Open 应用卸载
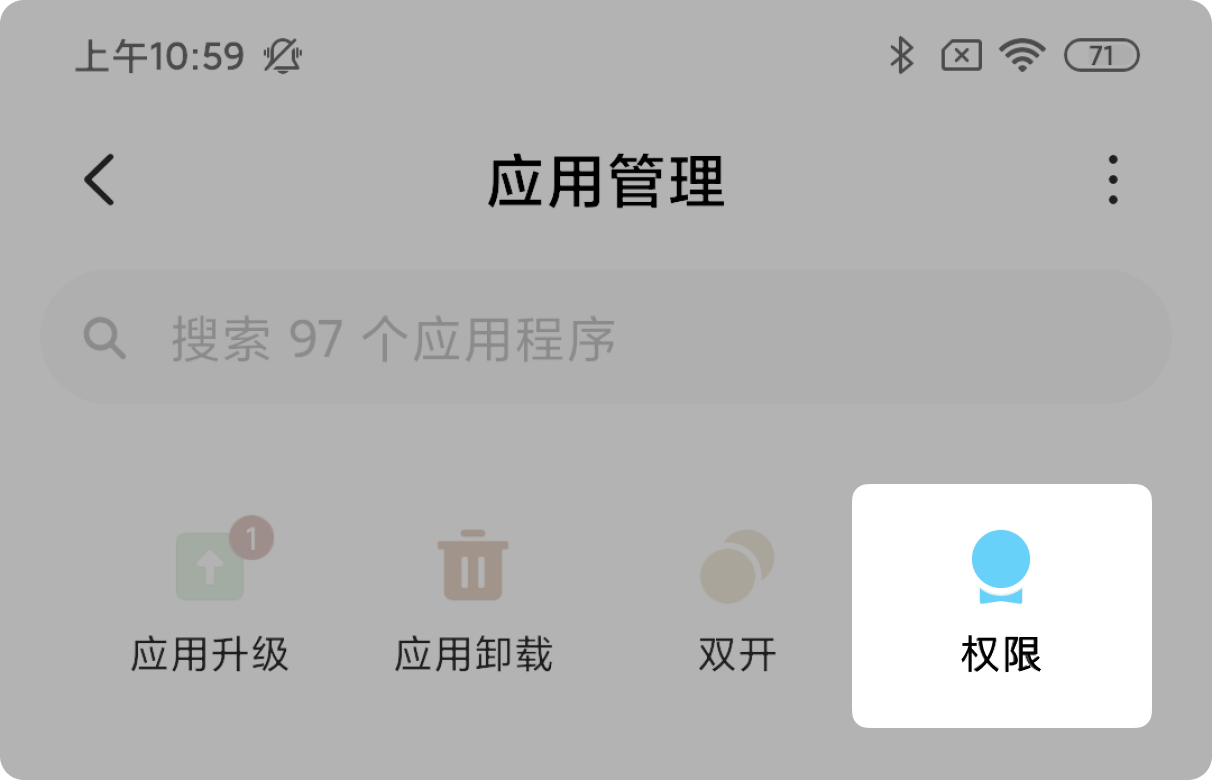 473,600
